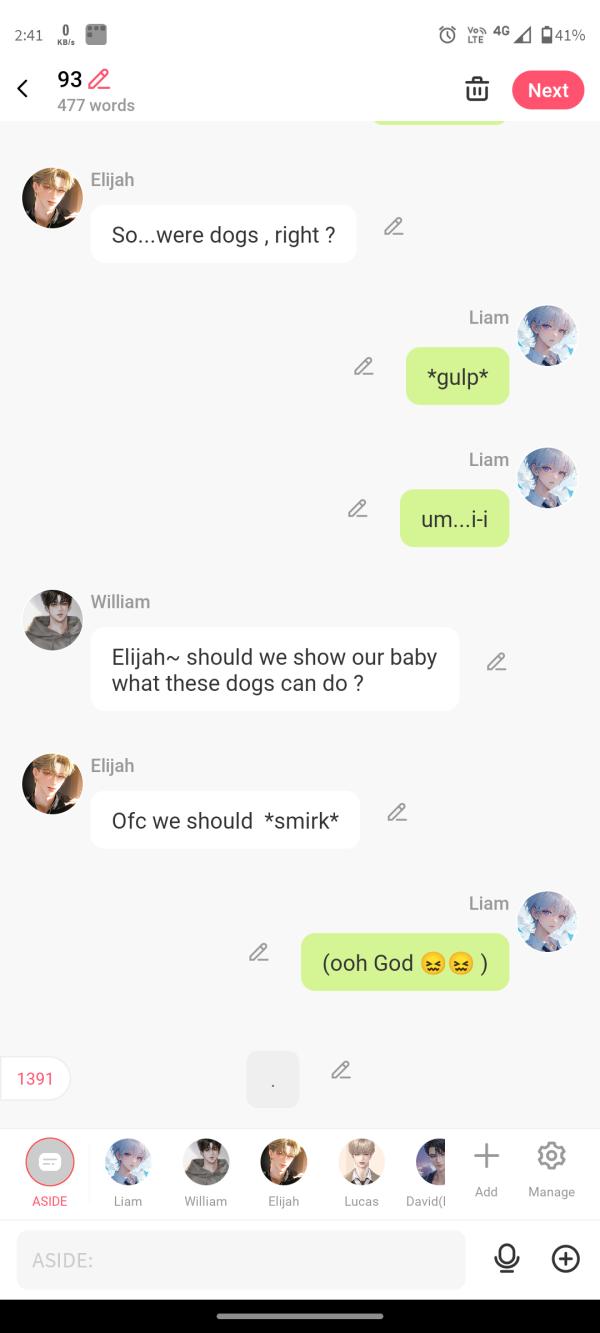The image size is (600, 1333).
Task: Add a new character
Action: 486,1169
